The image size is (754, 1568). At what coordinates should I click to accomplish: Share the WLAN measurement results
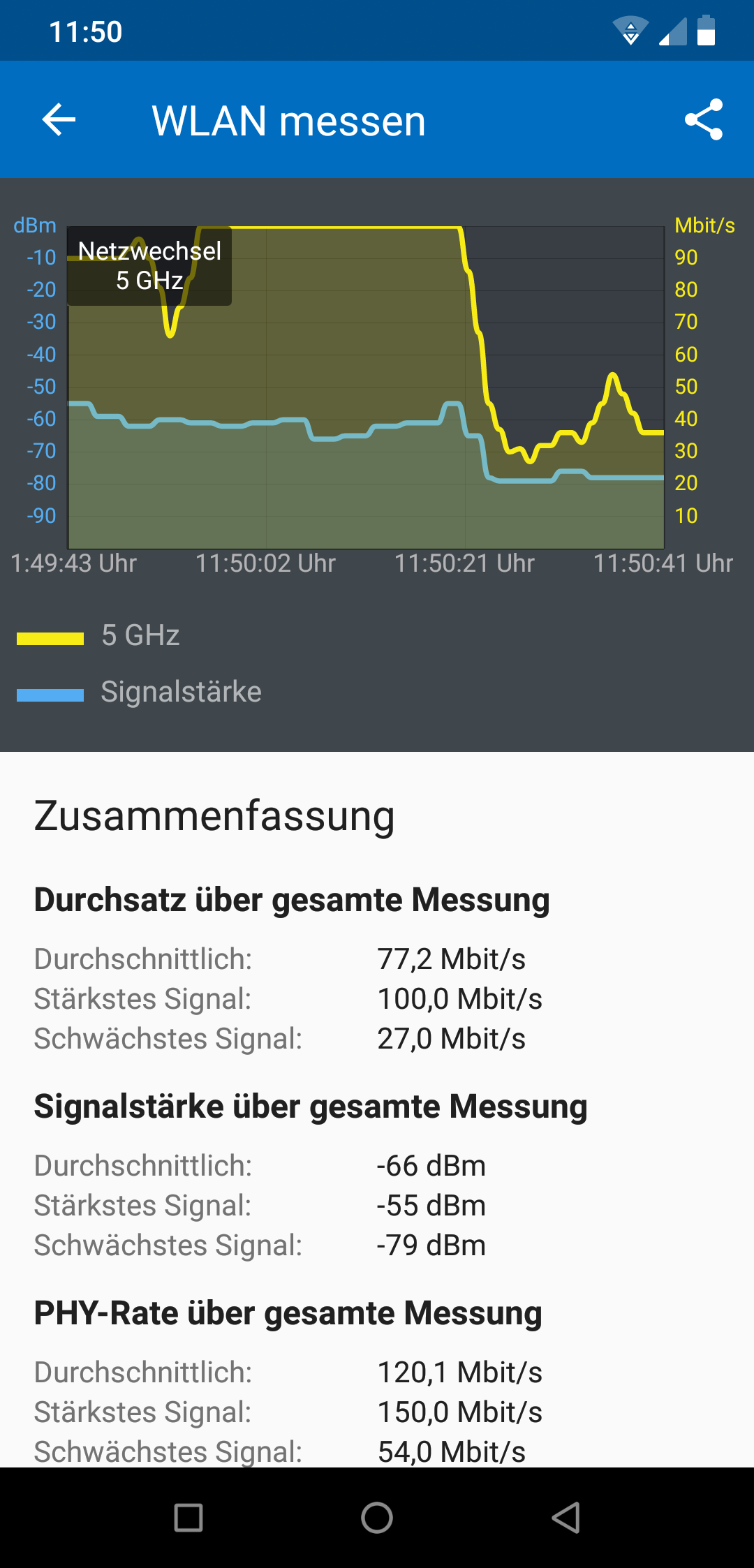pos(703,119)
